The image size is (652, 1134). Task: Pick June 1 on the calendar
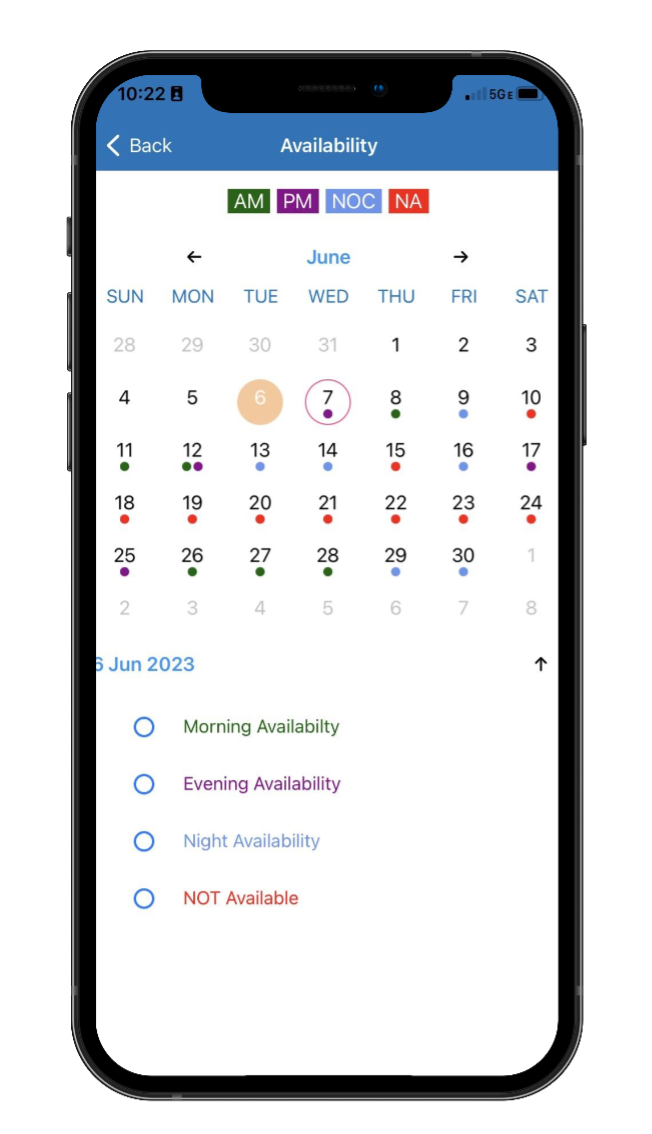point(396,345)
